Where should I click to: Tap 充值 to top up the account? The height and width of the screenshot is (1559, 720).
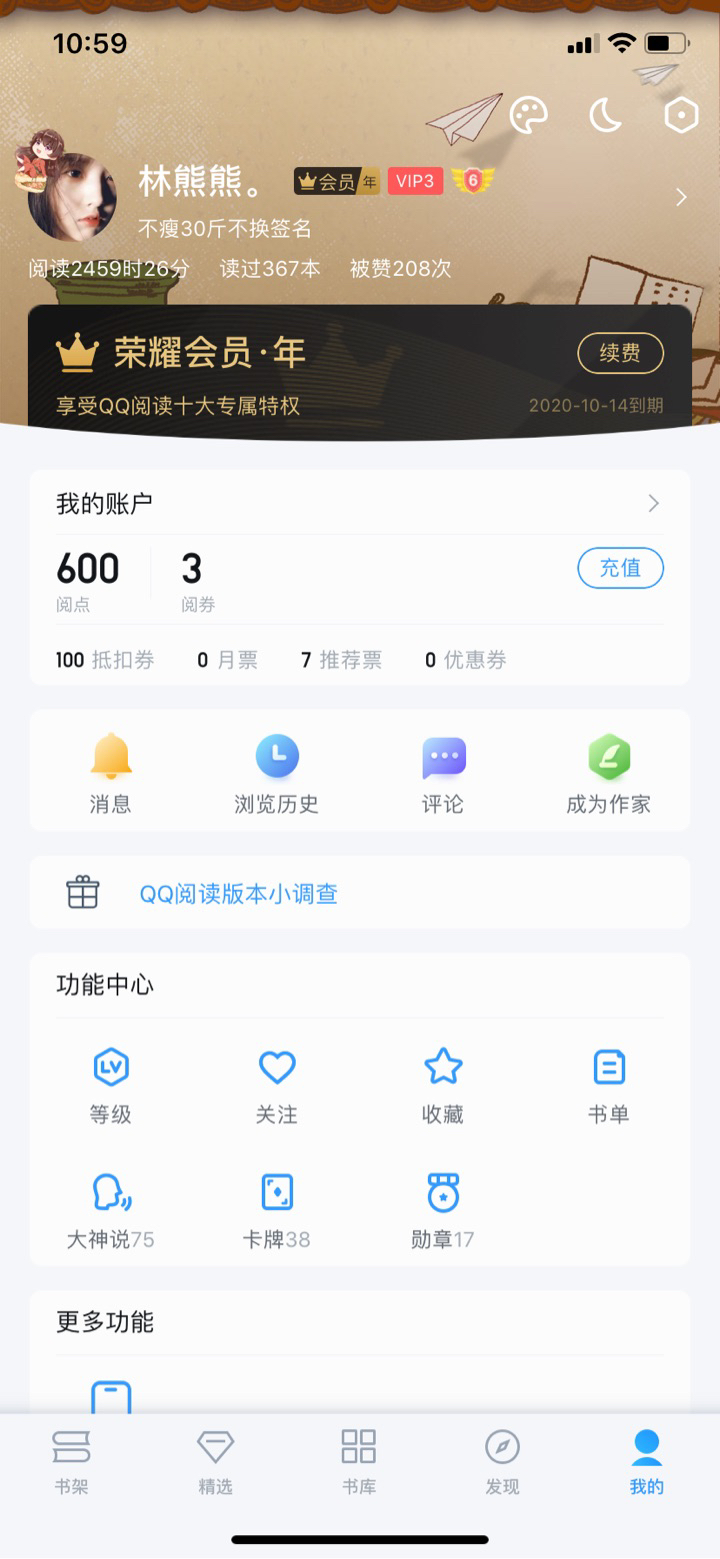tap(620, 568)
